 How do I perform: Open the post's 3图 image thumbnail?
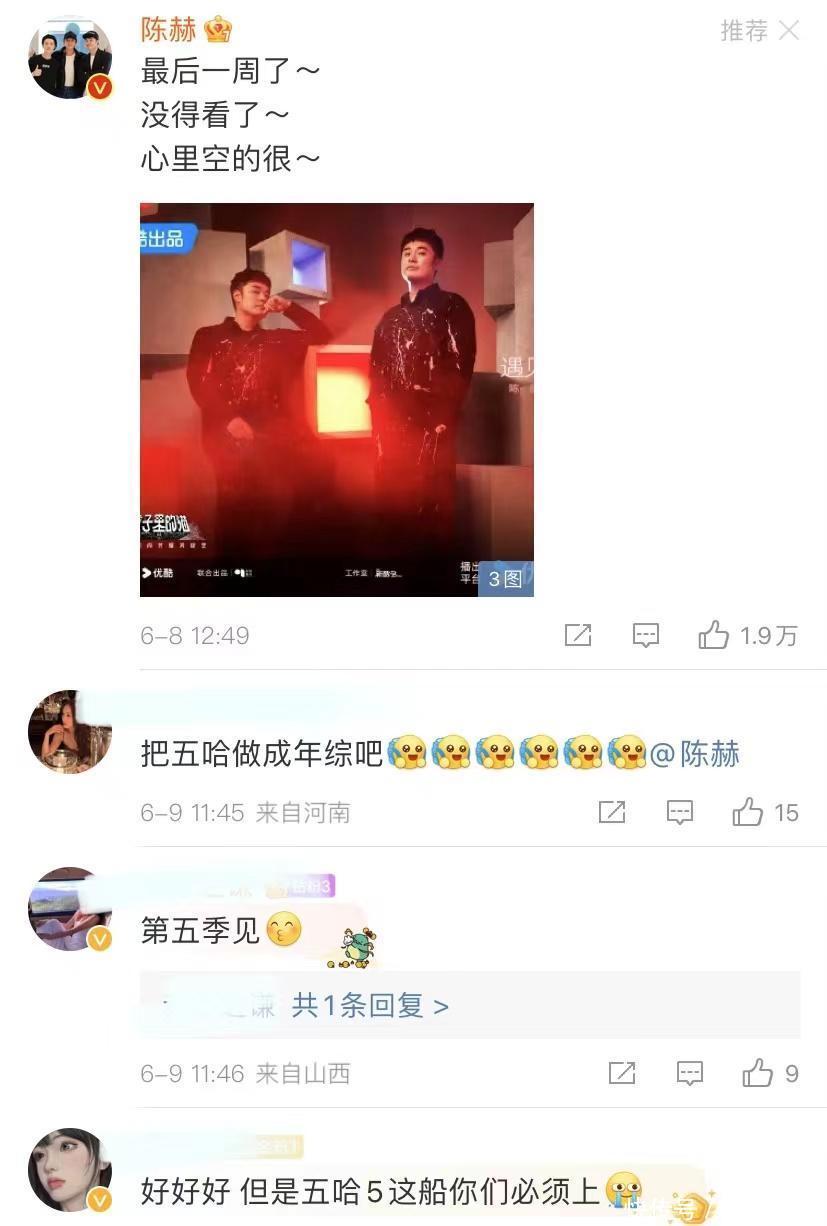coord(336,399)
